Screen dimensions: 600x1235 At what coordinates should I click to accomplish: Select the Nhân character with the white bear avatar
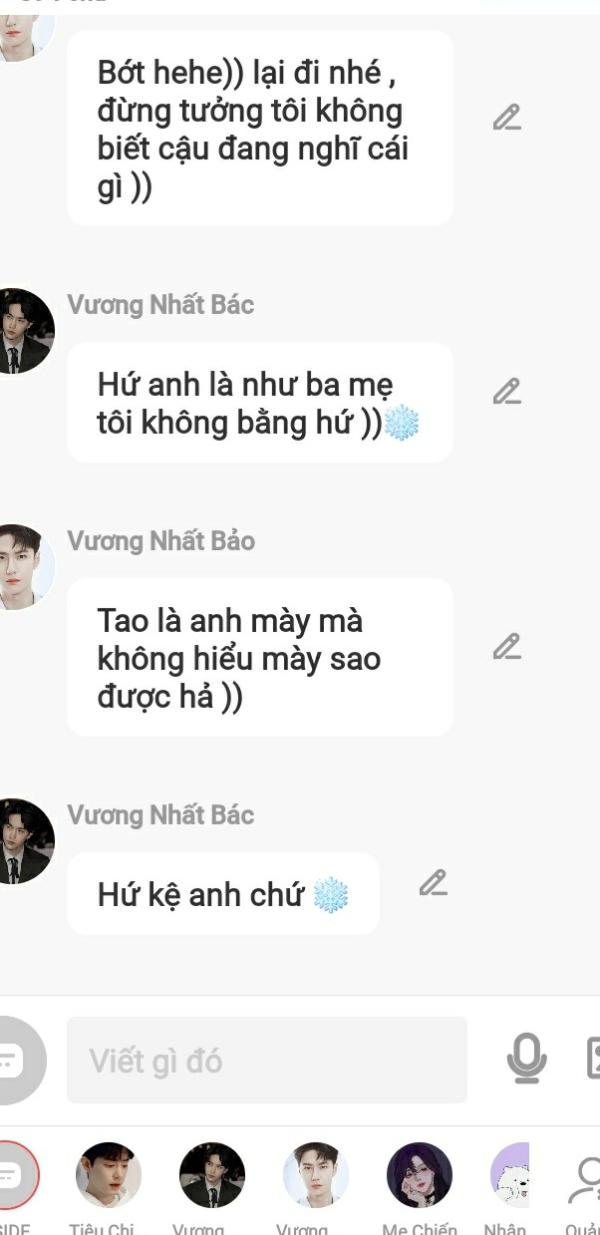tap(510, 1175)
